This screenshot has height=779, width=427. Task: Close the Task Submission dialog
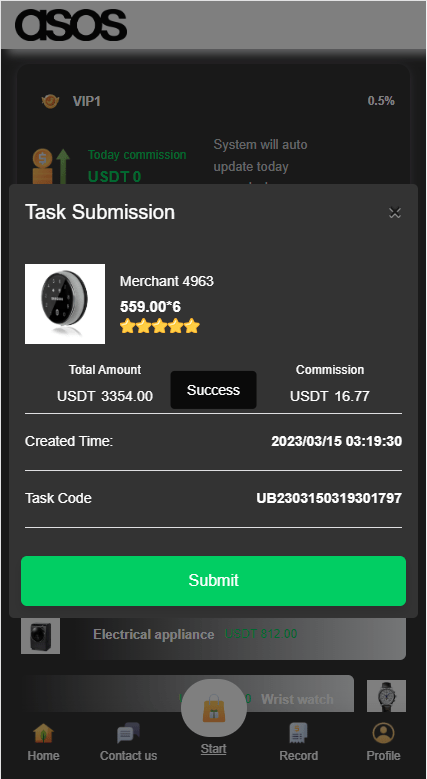(x=395, y=213)
